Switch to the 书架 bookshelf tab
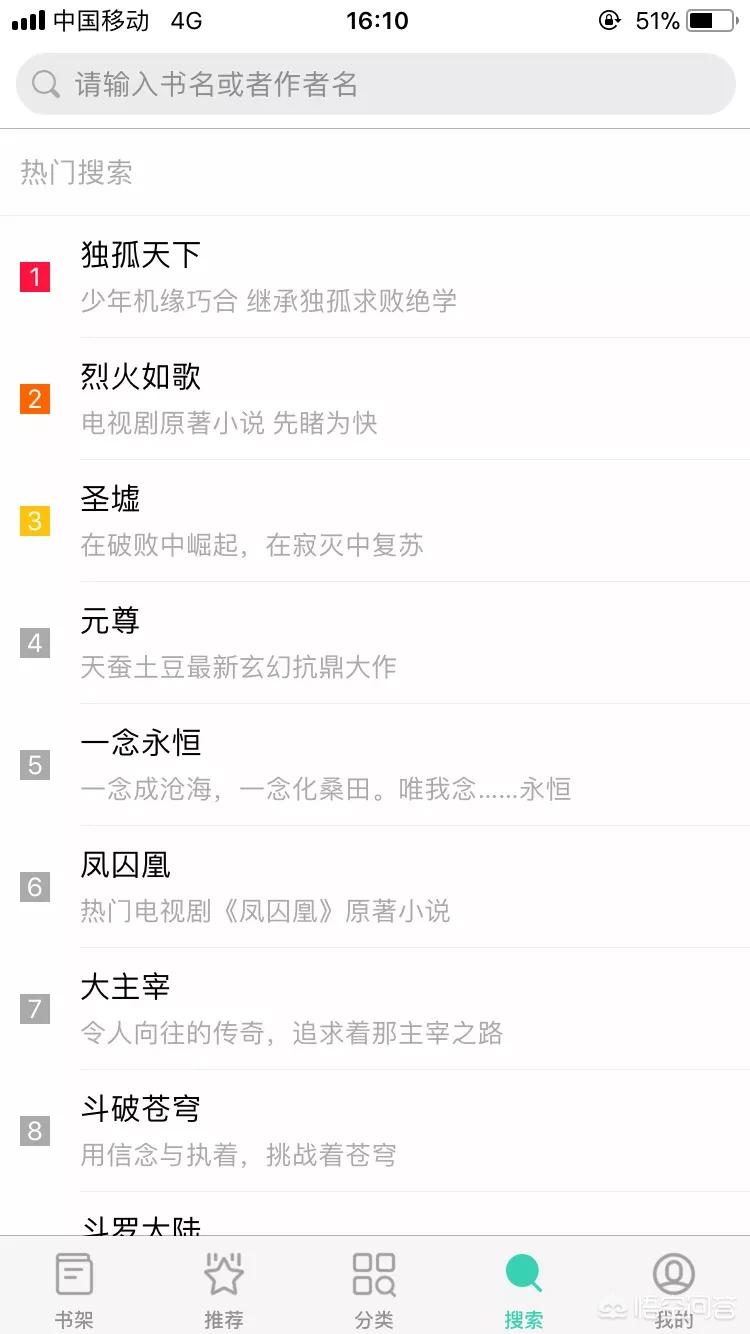 tap(74, 1288)
